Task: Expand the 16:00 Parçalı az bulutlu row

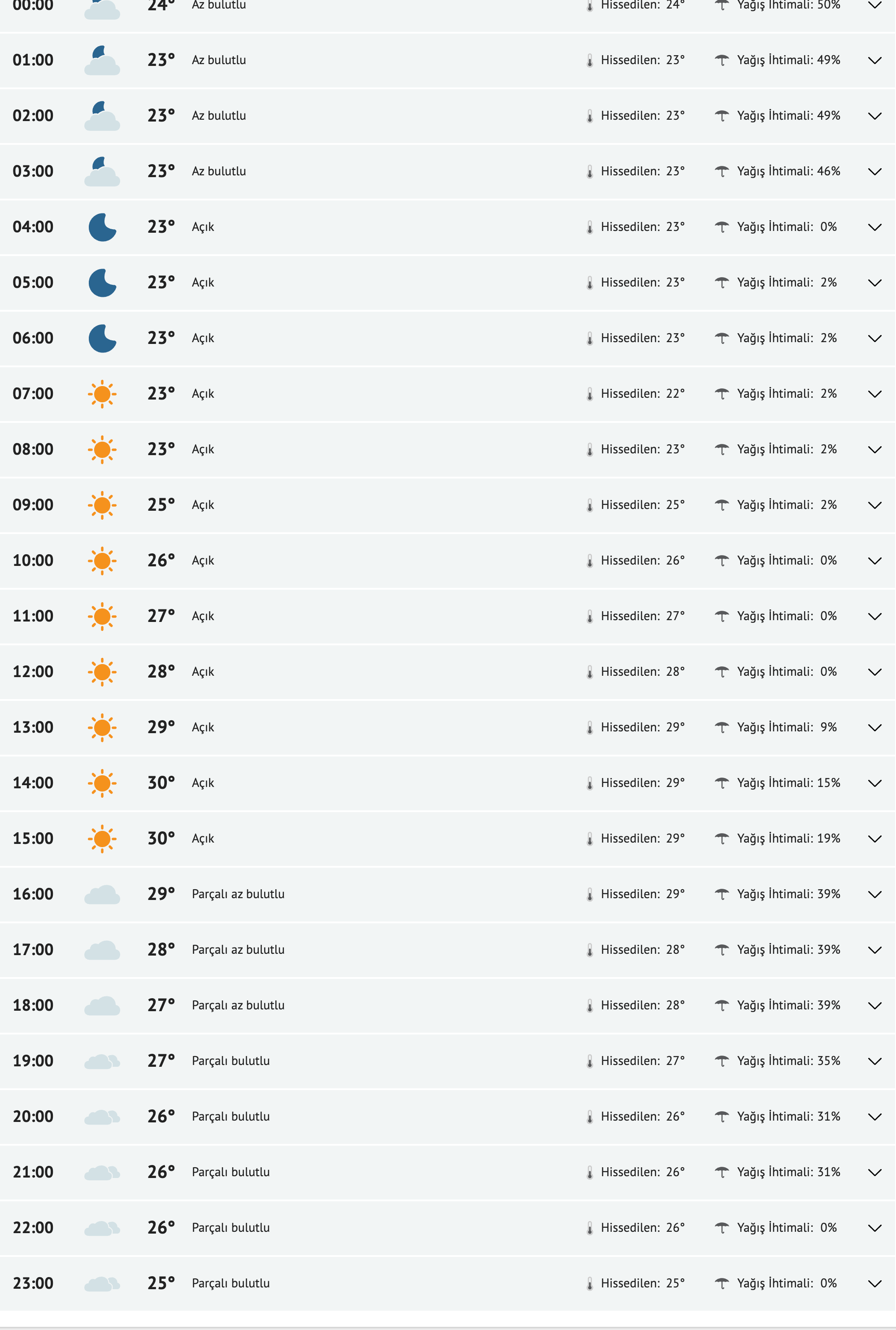Action: [x=874, y=894]
